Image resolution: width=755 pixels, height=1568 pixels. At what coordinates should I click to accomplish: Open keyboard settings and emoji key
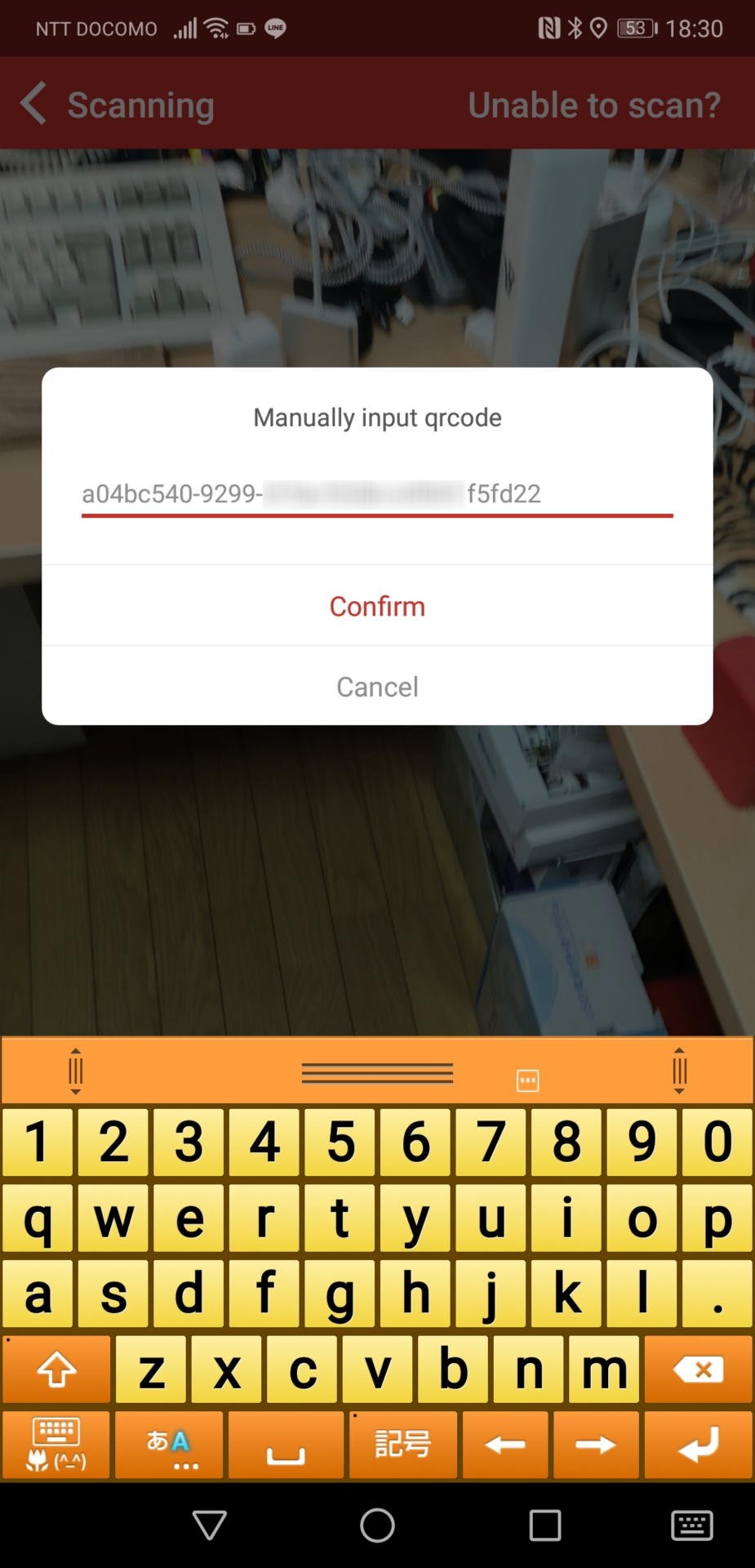pos(56,1445)
